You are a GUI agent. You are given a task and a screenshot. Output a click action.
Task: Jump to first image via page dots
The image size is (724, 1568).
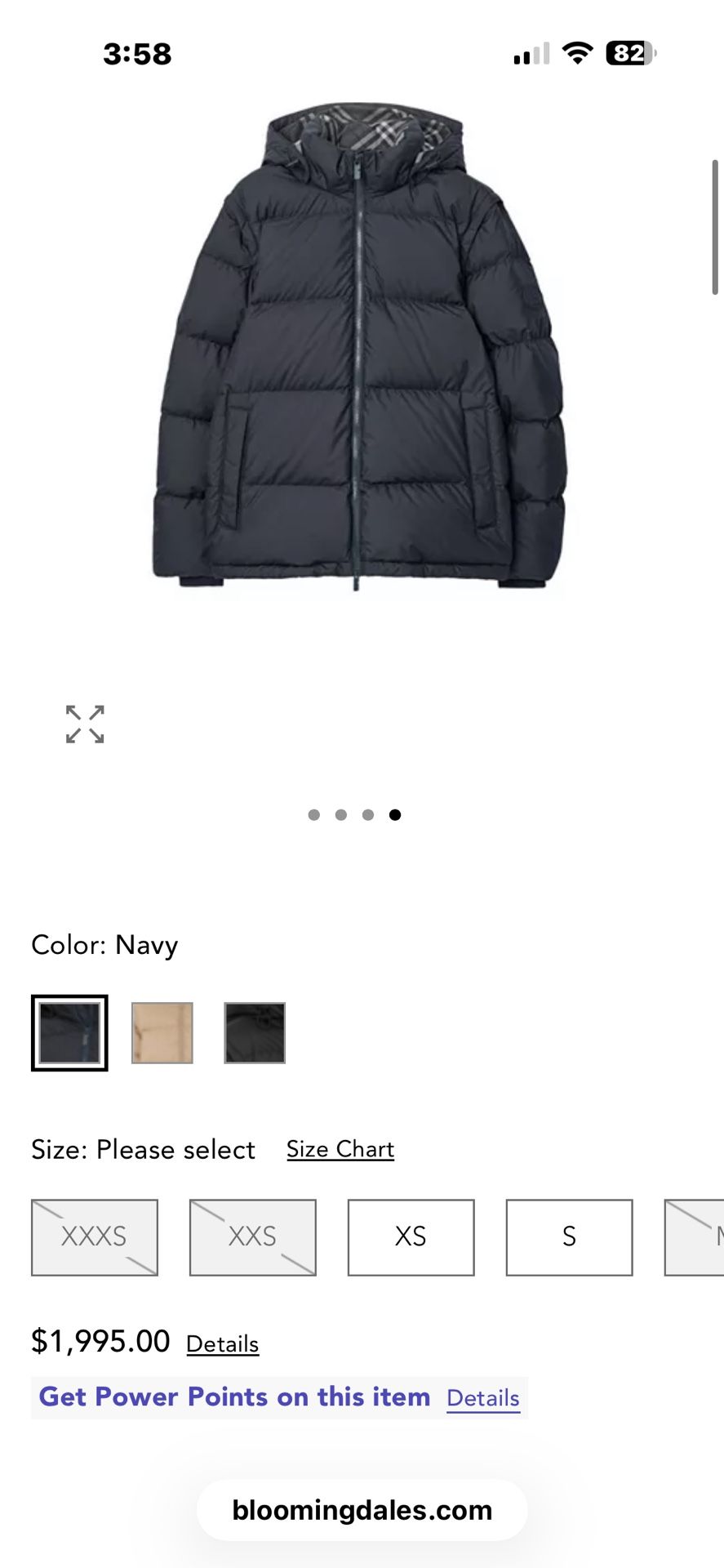pos(314,814)
